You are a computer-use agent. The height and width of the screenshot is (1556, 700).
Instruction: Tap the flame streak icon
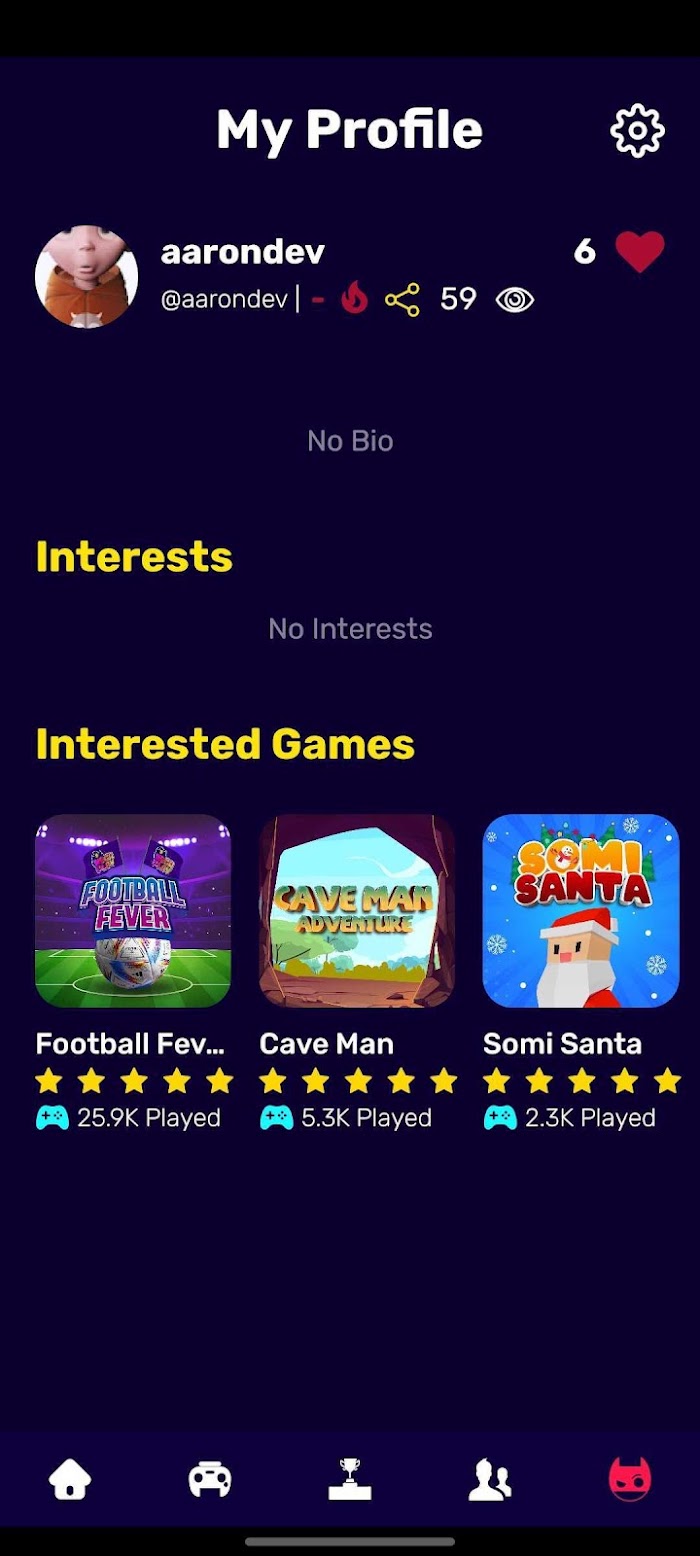click(x=355, y=298)
